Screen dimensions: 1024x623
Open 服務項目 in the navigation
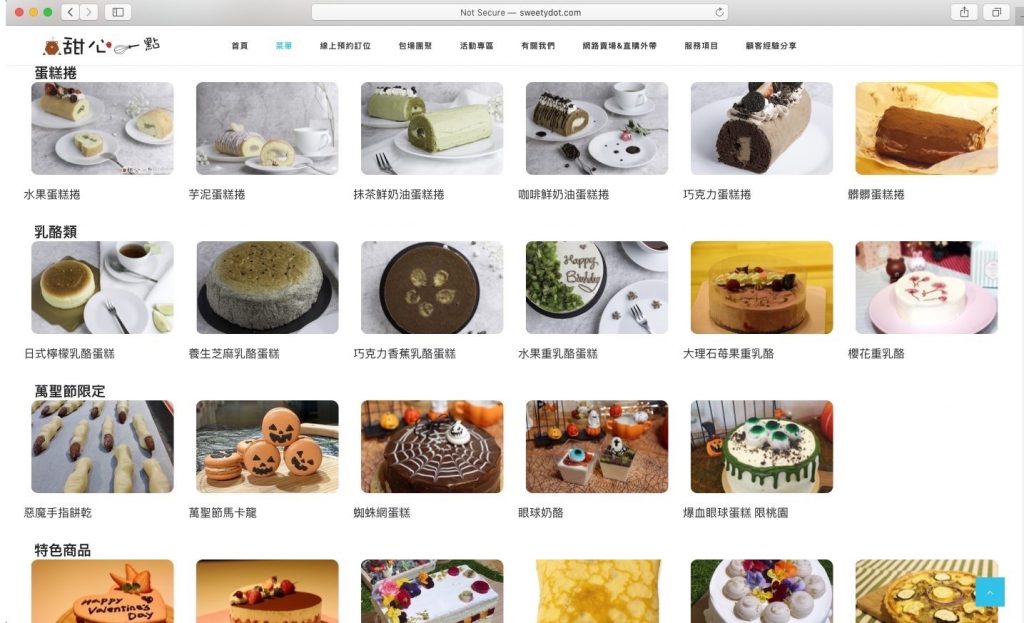[701, 46]
